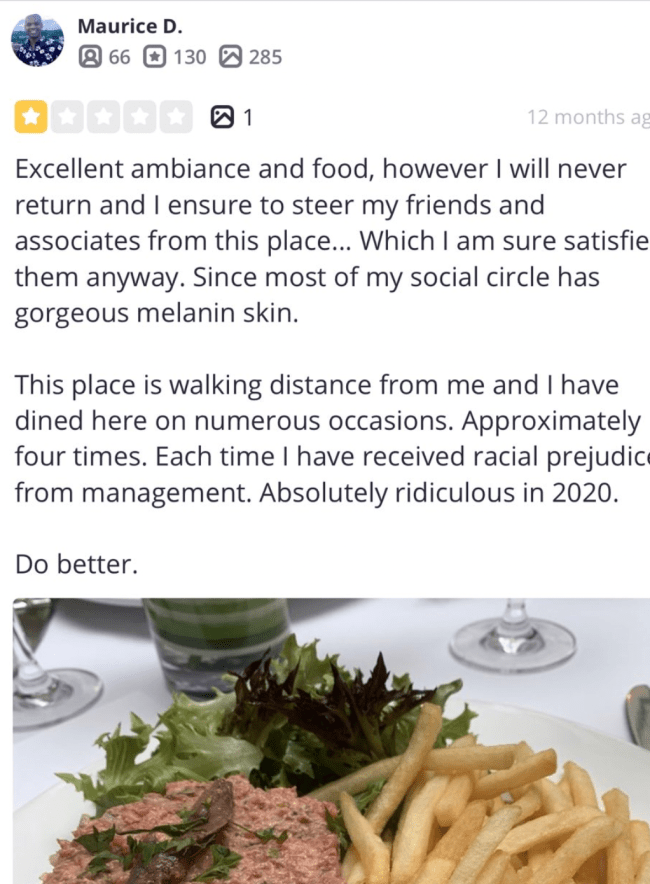
Task: Tap the reviewer name Maurice D.
Action: [130, 26]
